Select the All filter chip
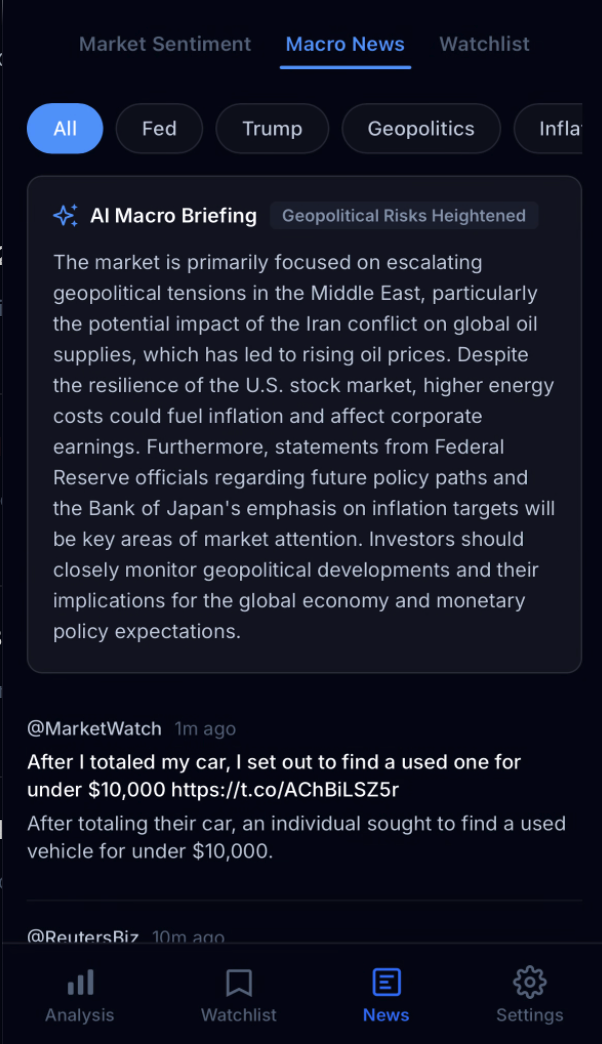 [65, 129]
